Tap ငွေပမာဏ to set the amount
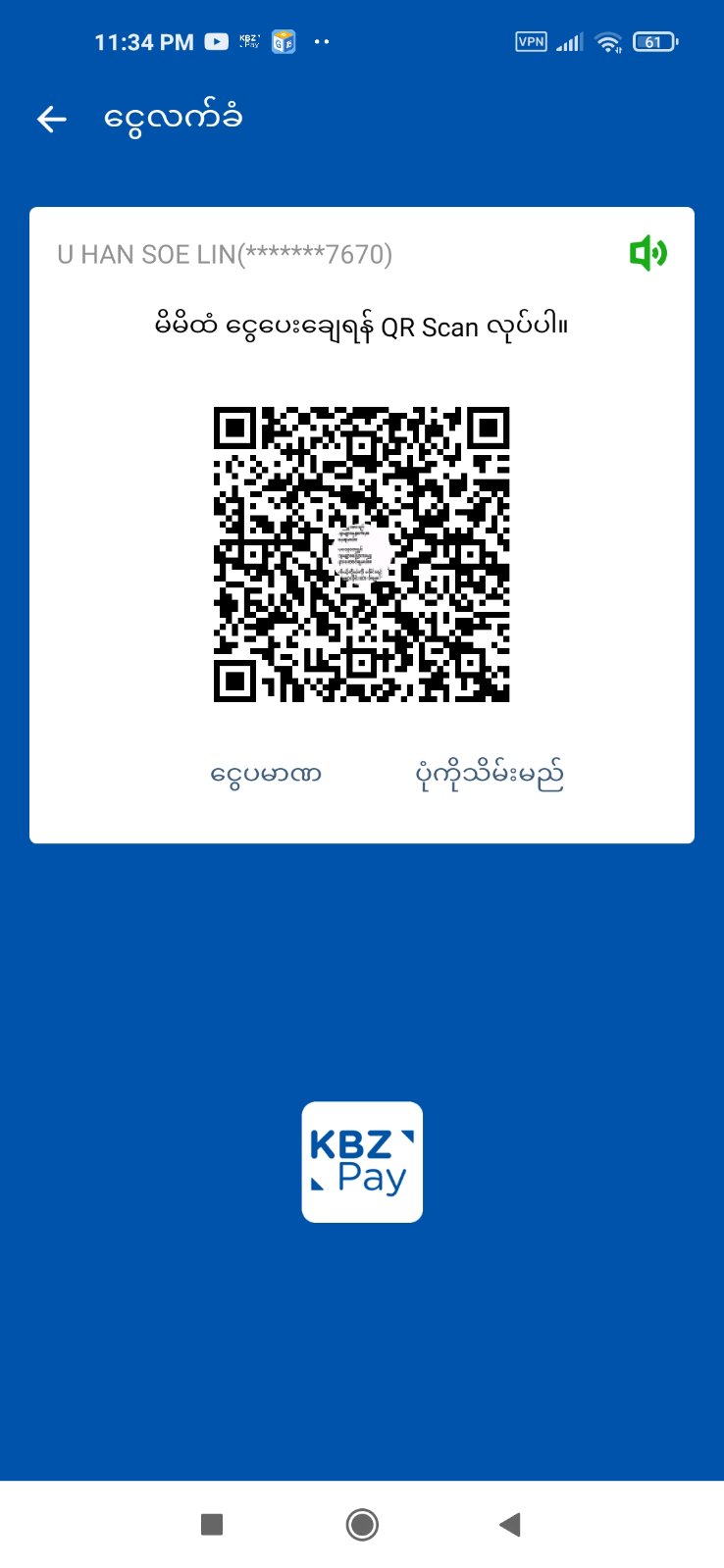 [x=266, y=775]
